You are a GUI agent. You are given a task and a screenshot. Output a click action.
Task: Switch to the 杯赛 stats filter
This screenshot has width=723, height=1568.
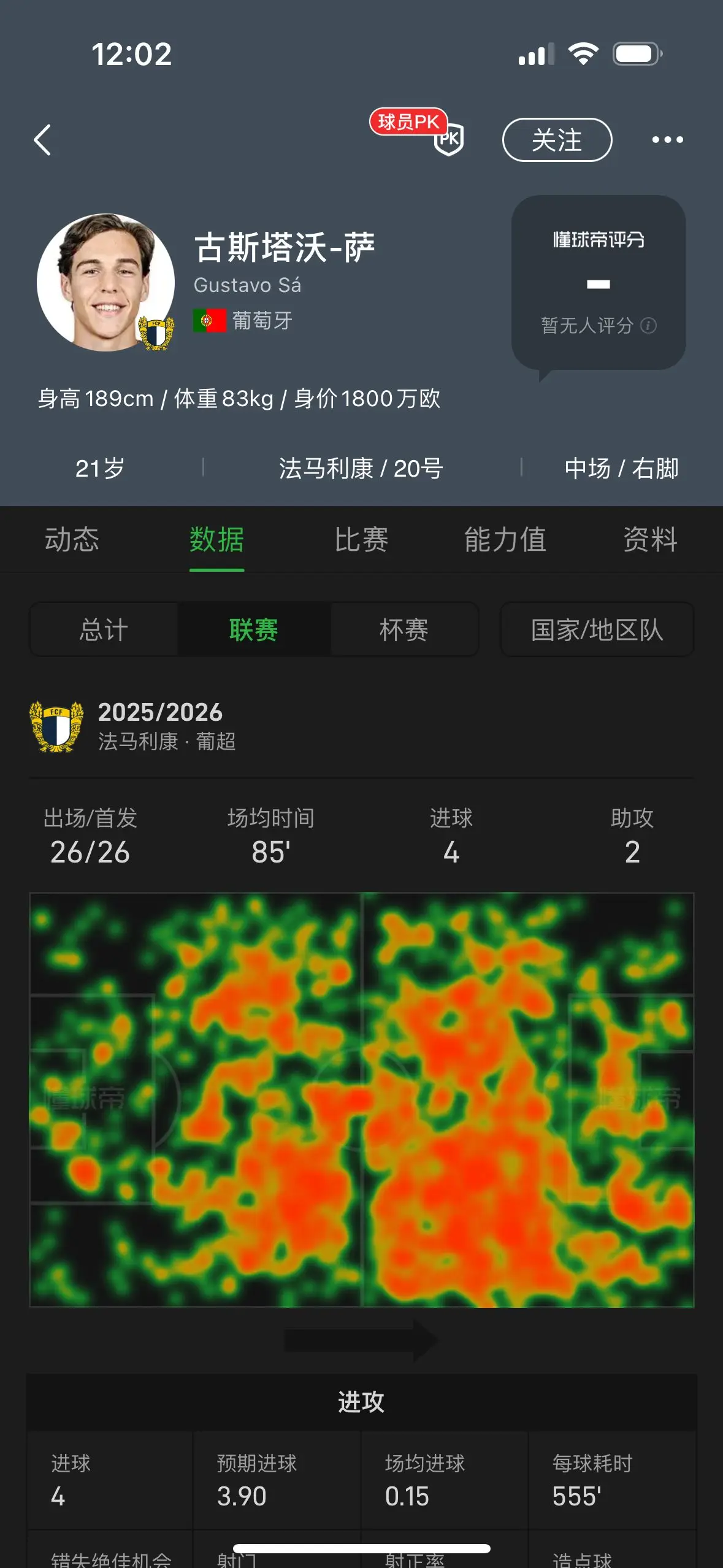[404, 629]
